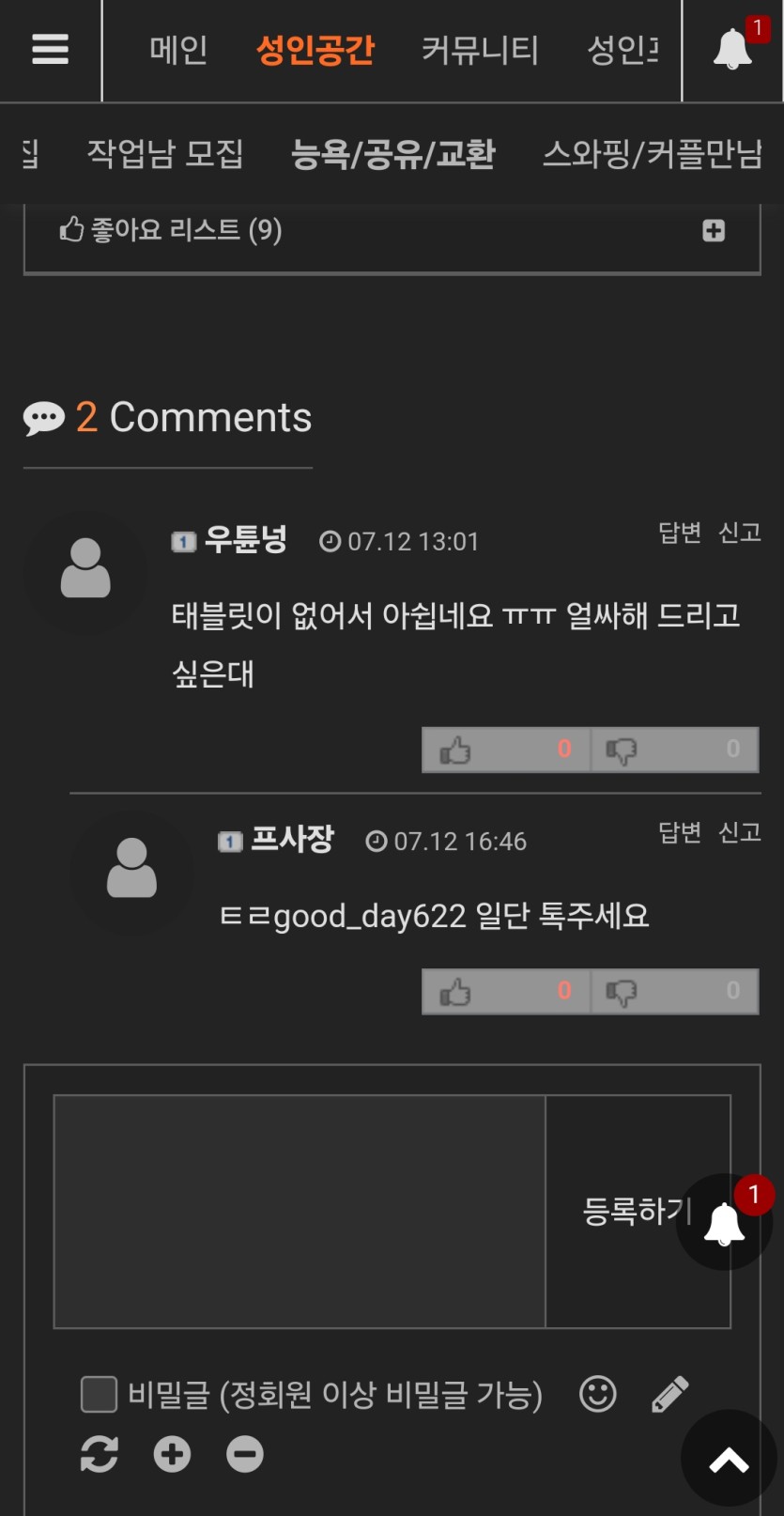Like 우툰넝's comment
The image size is (784, 1516).
[506, 750]
